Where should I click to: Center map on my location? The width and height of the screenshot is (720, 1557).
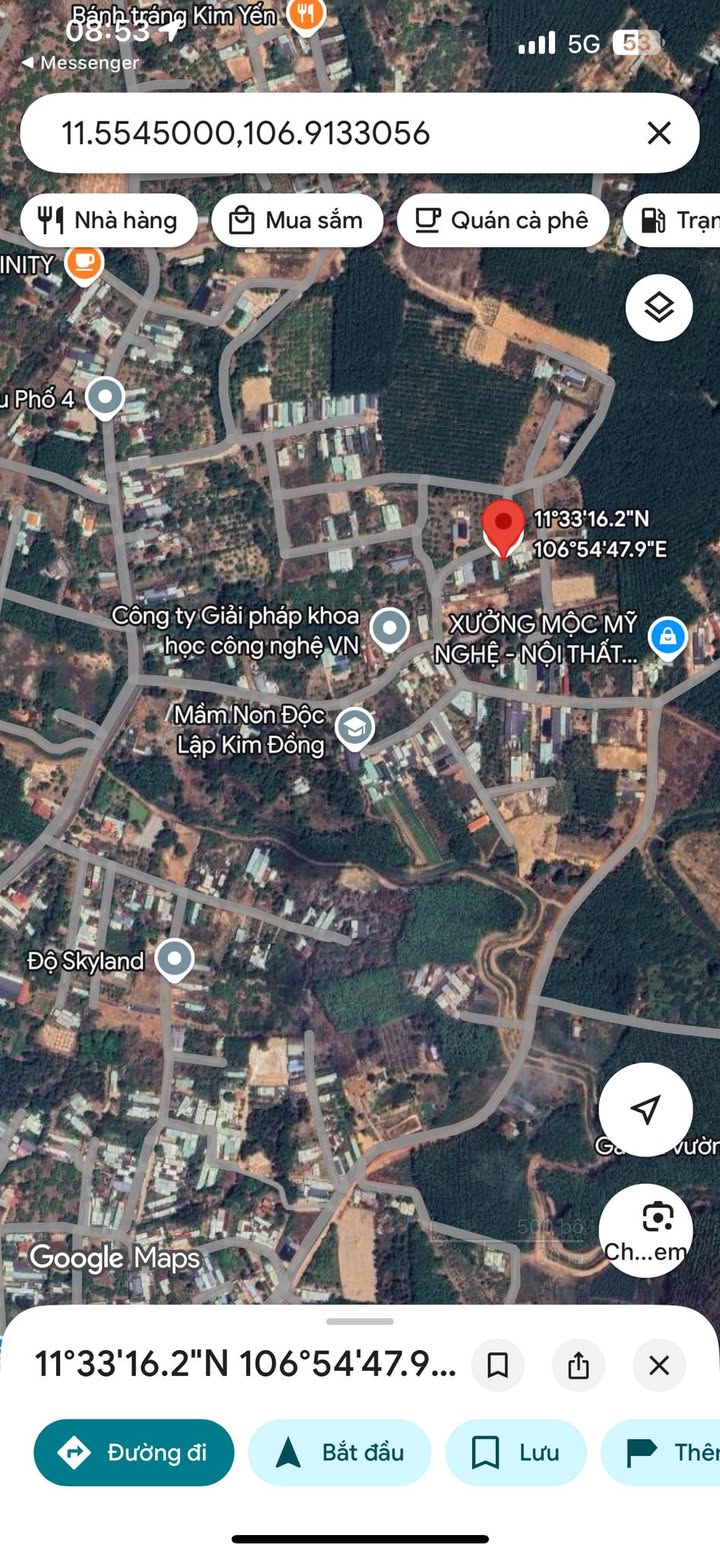[x=646, y=1109]
